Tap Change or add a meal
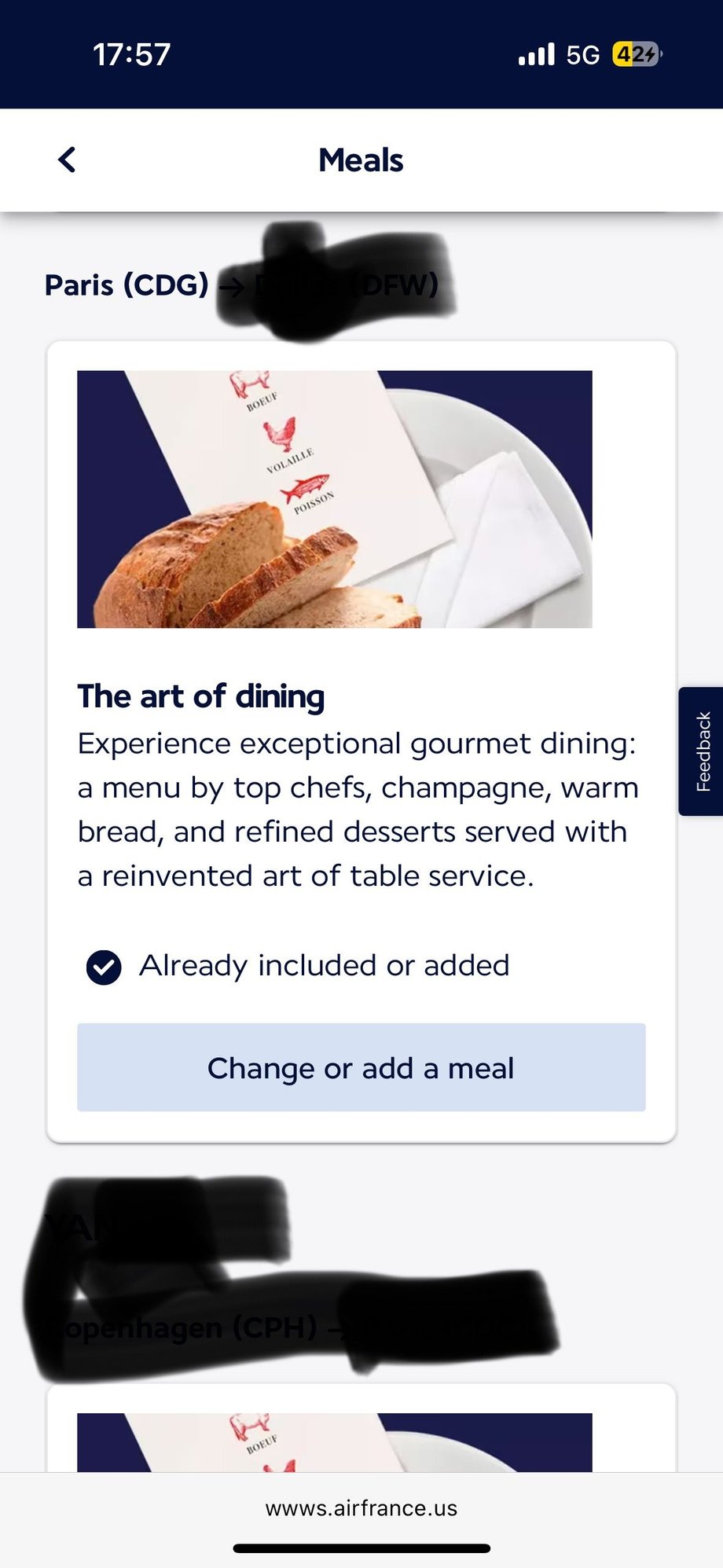Image resolution: width=723 pixels, height=1568 pixels. pos(361,1067)
